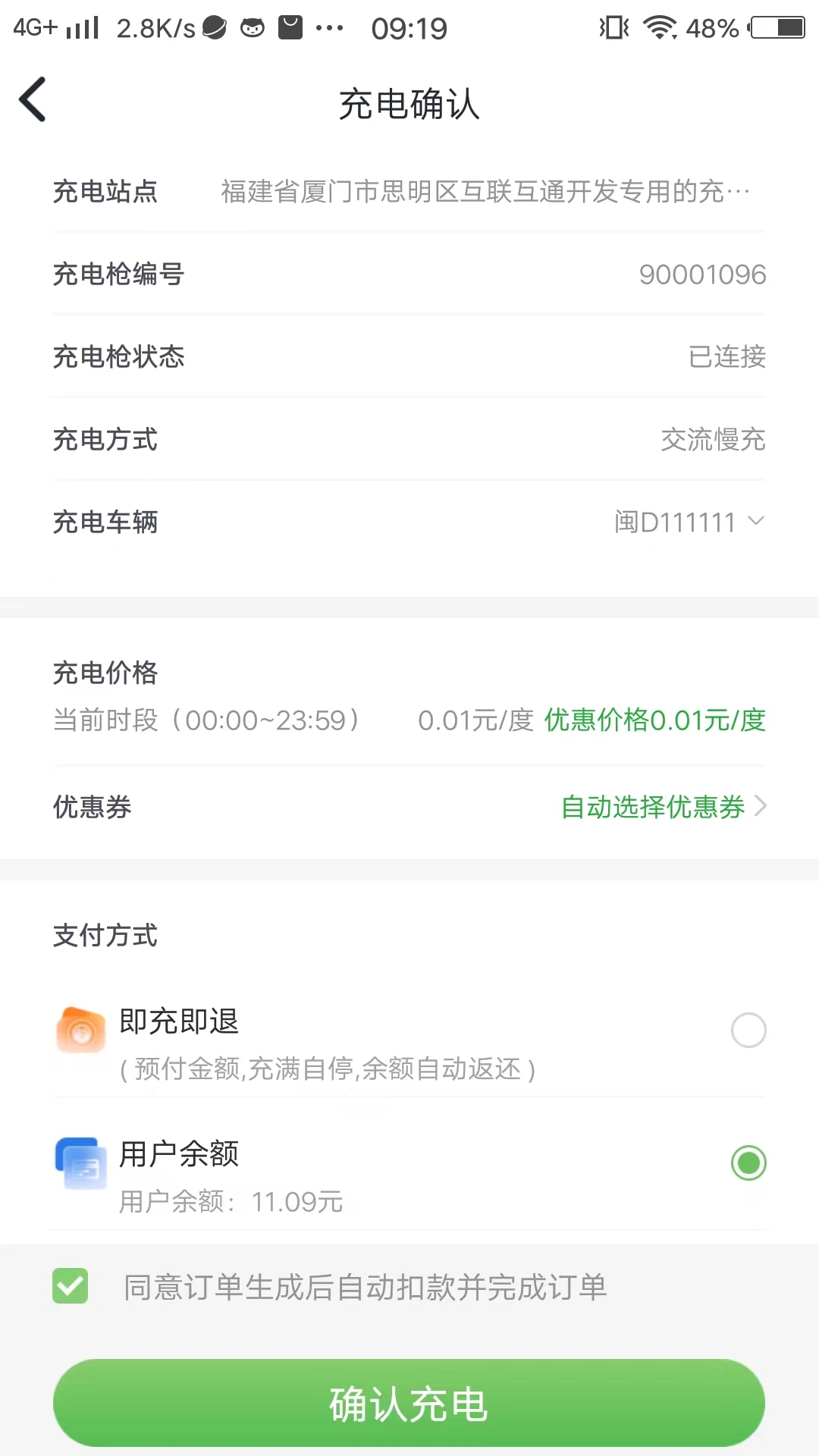
Task: Select the 用户余额 payment radio button
Action: pyautogui.click(x=748, y=1163)
